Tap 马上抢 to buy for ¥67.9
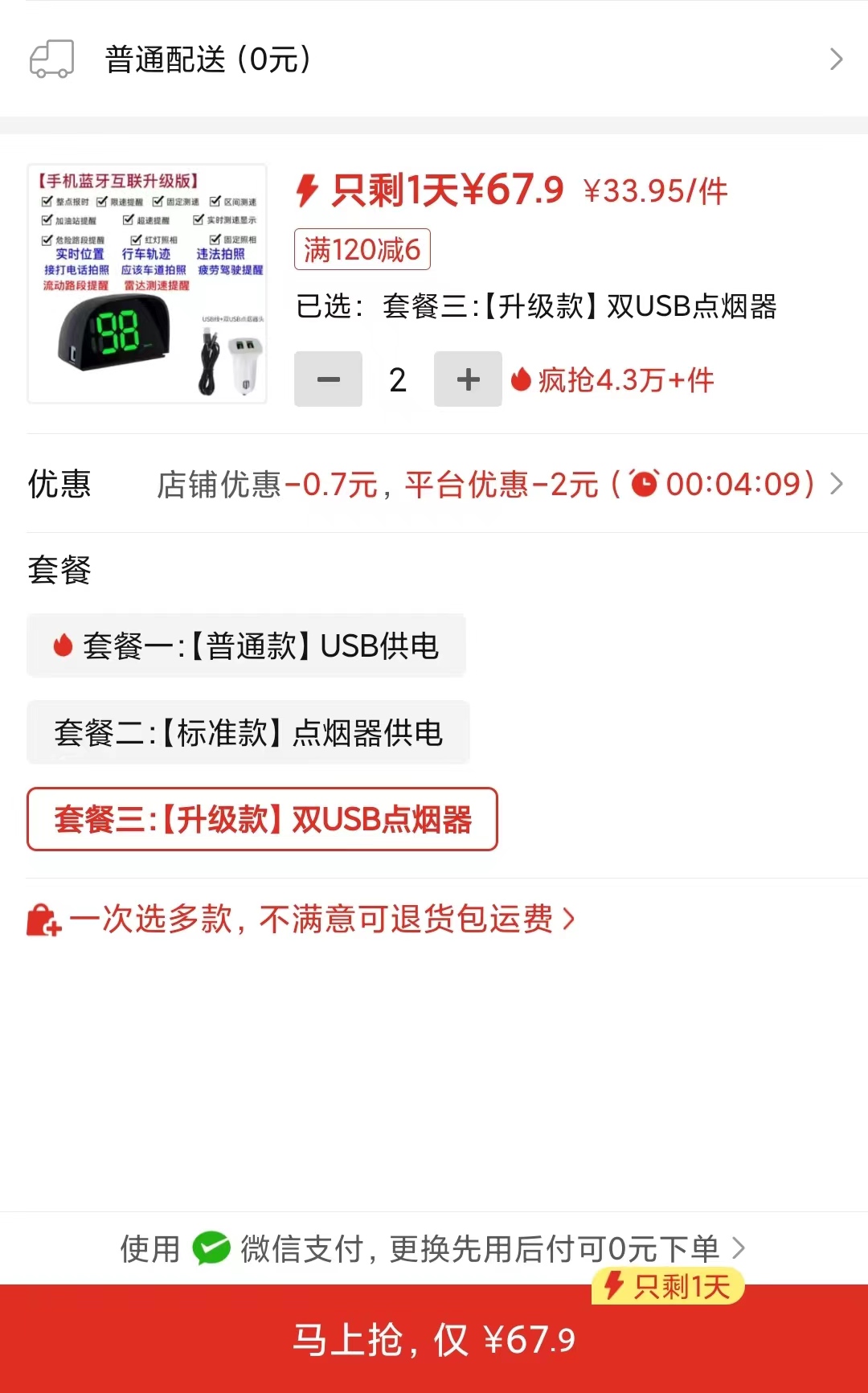Image resolution: width=868 pixels, height=1393 pixels. pos(434,1339)
